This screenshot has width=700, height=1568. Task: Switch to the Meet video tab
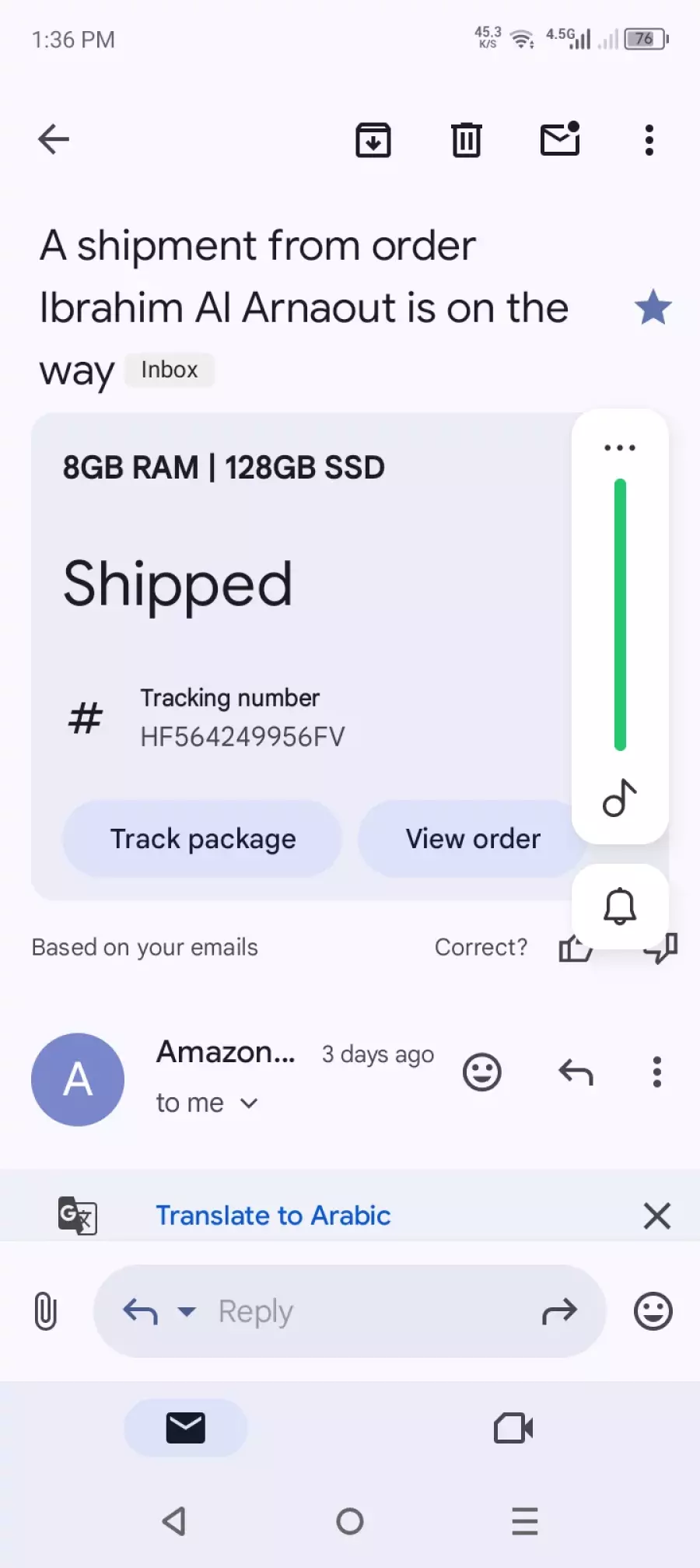pyautogui.click(x=513, y=1428)
